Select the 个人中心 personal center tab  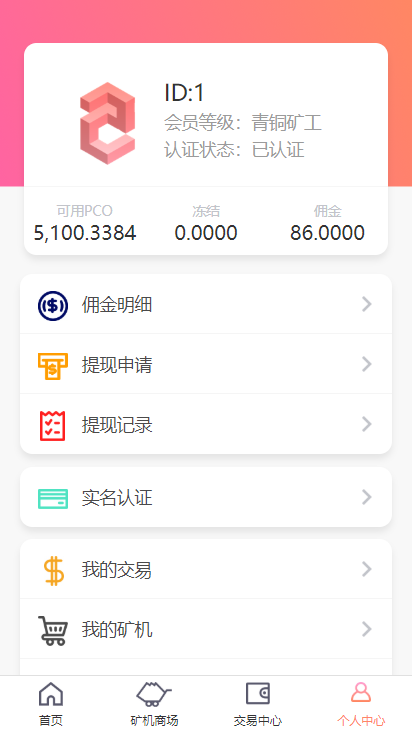click(361, 705)
